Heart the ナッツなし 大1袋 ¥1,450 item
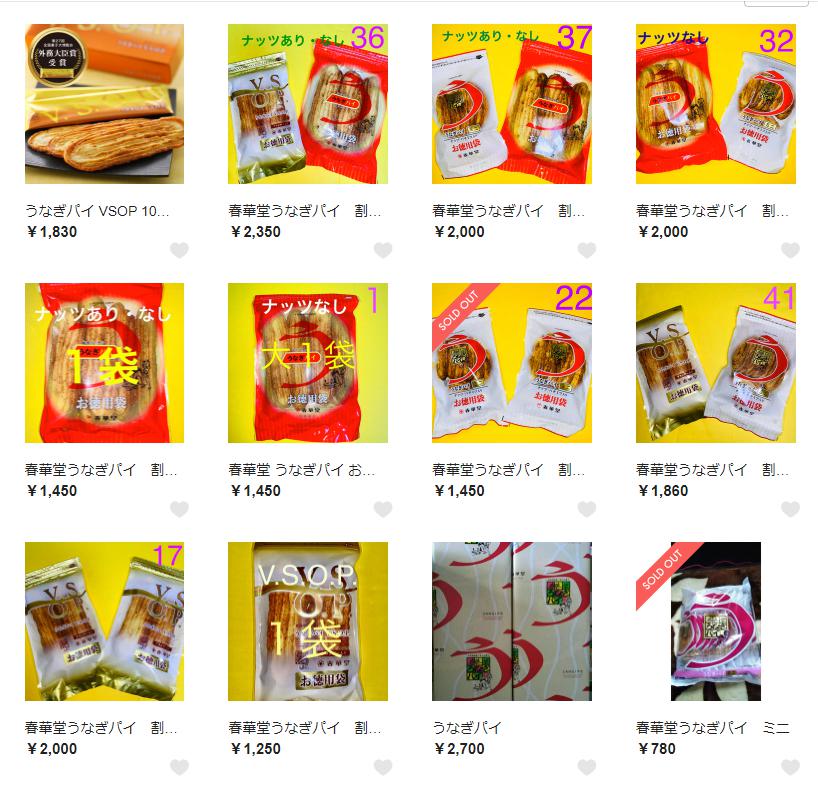Image resolution: width=818 pixels, height=793 pixels. (383, 509)
